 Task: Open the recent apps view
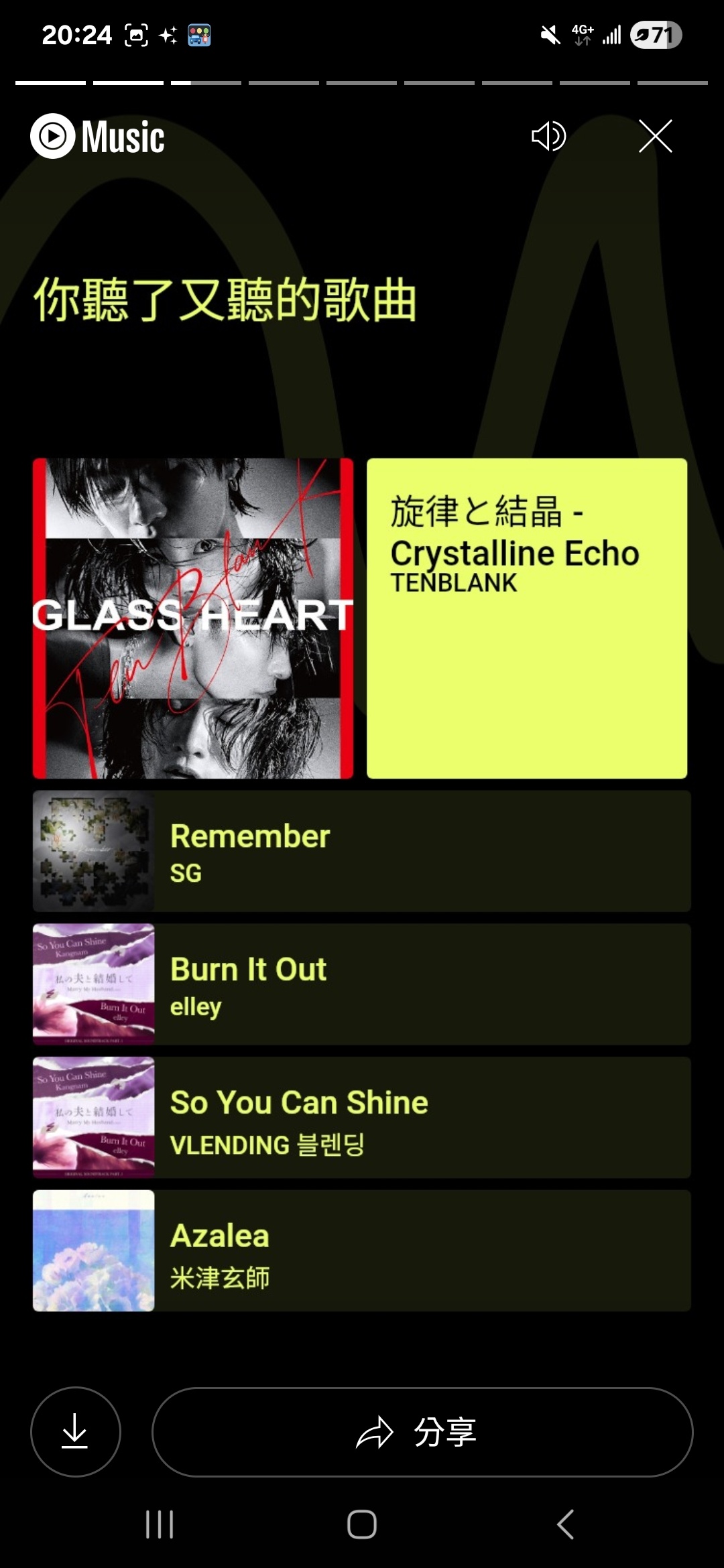point(160,1524)
